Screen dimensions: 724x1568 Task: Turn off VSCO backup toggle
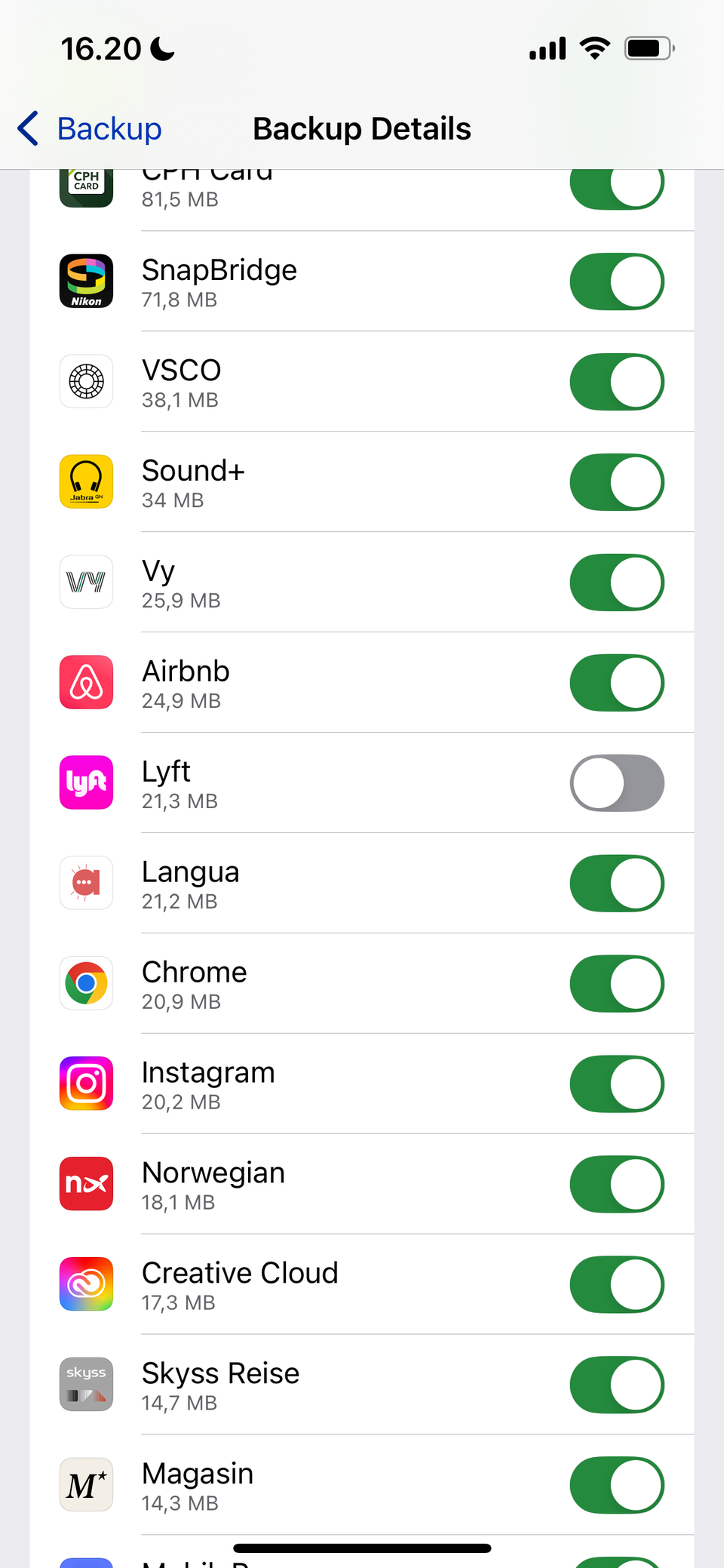(616, 382)
